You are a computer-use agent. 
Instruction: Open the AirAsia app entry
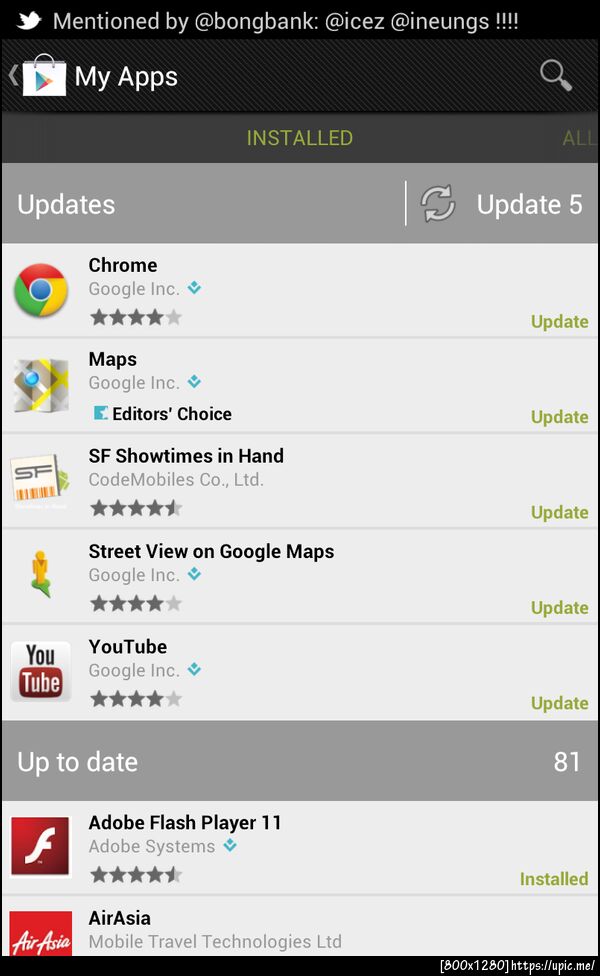pos(300,929)
